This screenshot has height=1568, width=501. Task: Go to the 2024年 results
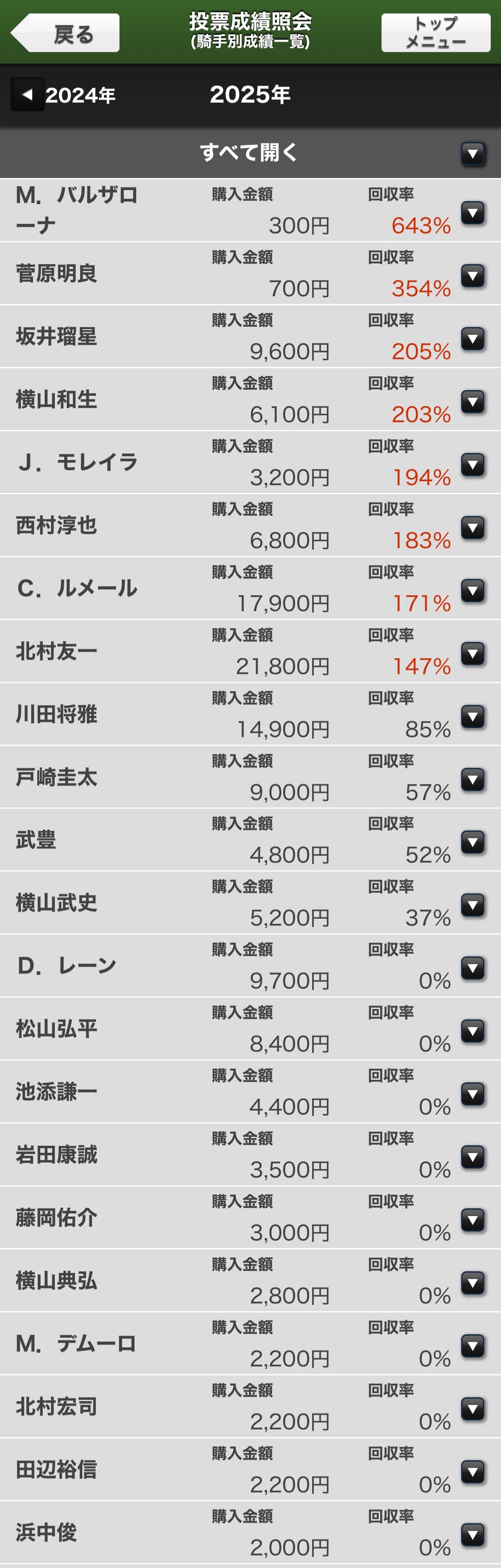(63, 95)
